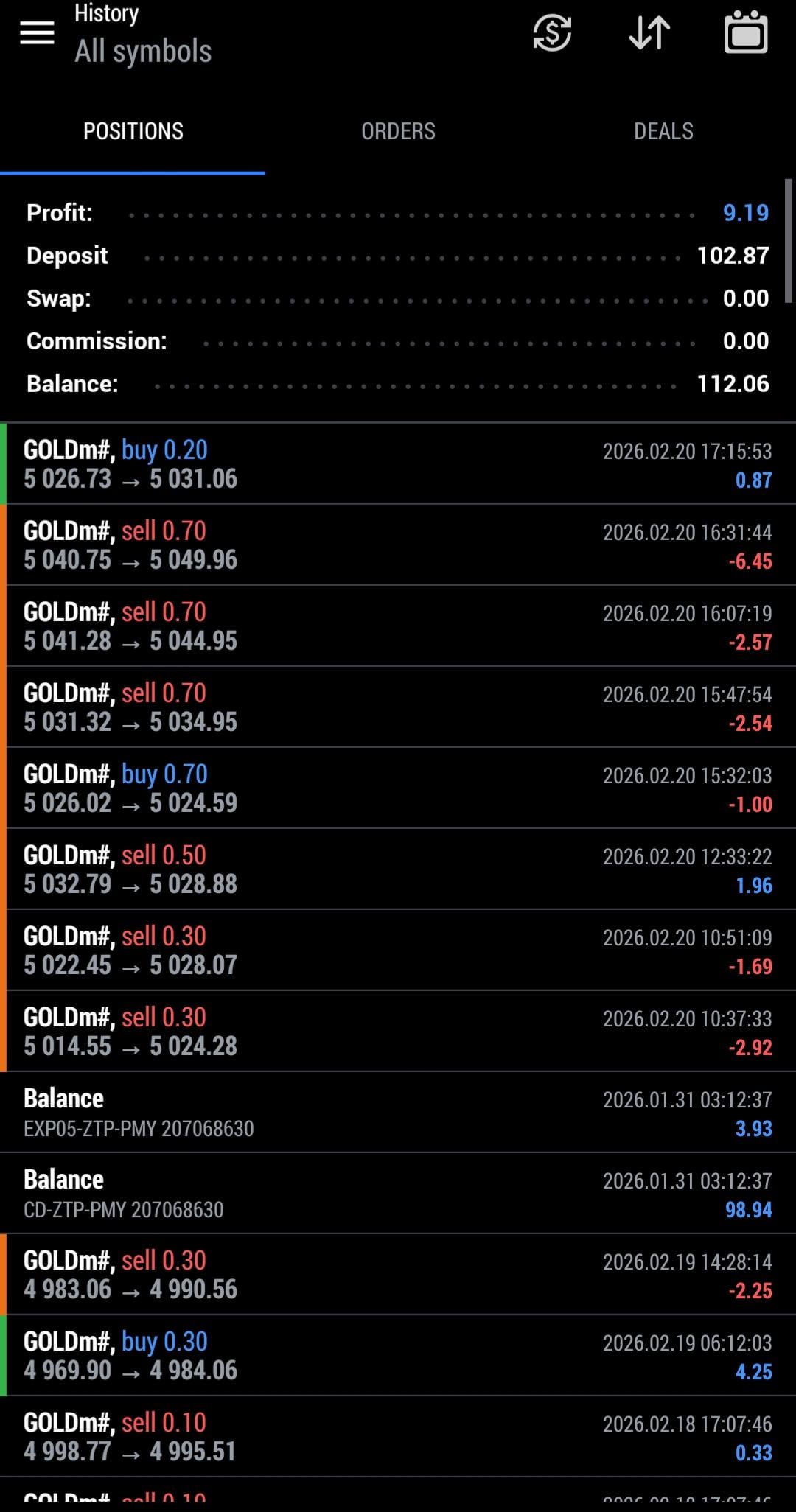
Task: Open the symbol filter dollar icon
Action: (552, 33)
